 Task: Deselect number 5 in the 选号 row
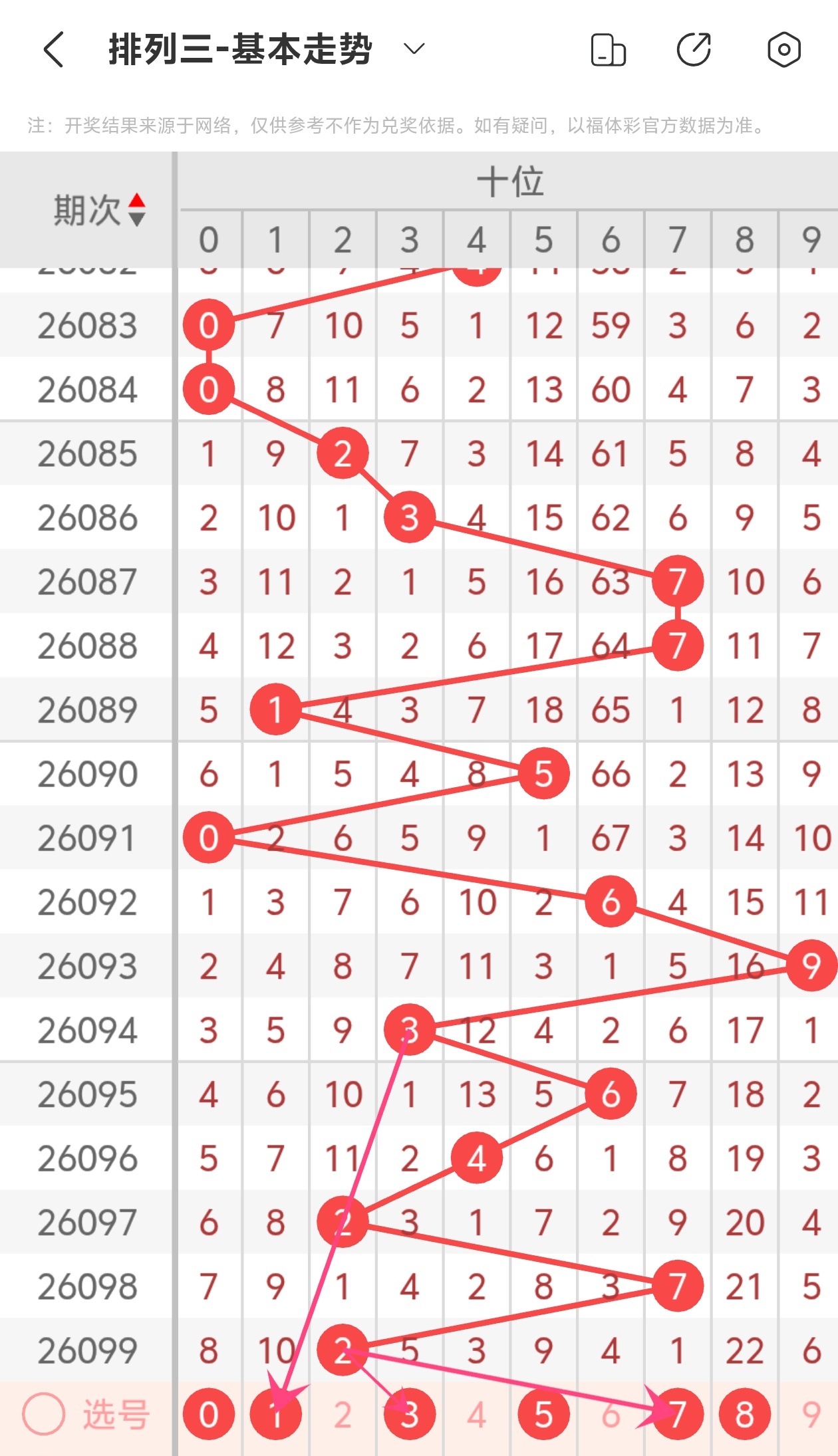click(x=543, y=1414)
